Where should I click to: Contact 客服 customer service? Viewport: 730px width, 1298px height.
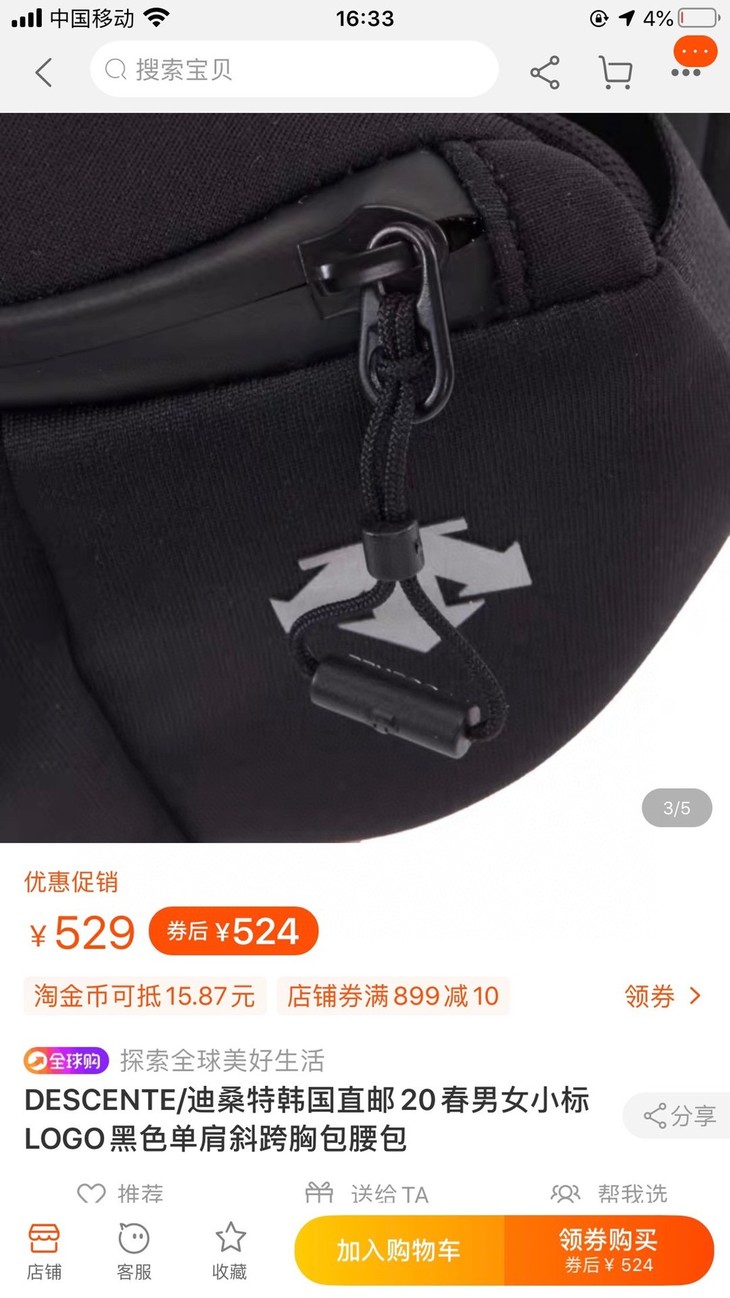[134, 1250]
